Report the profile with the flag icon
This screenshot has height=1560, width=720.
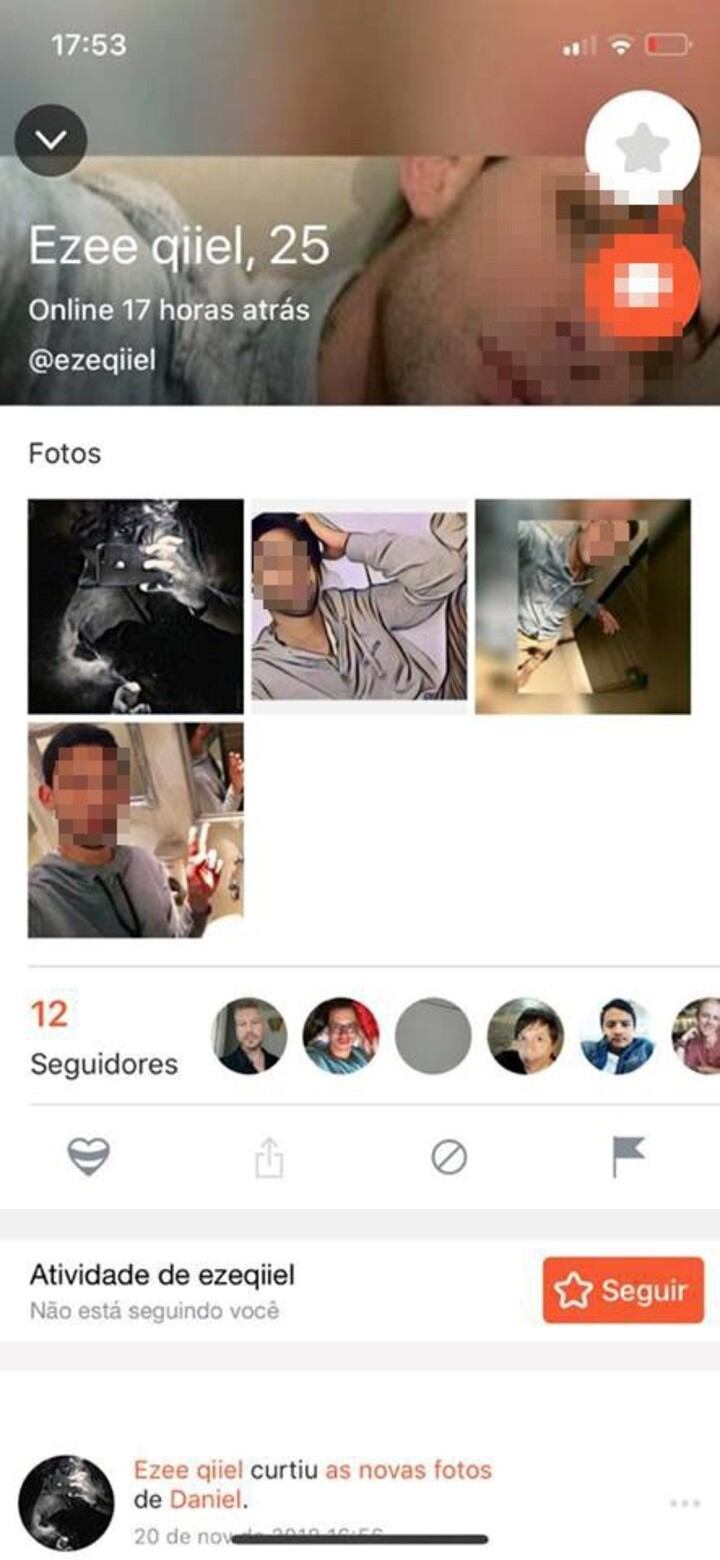pyautogui.click(x=628, y=1157)
